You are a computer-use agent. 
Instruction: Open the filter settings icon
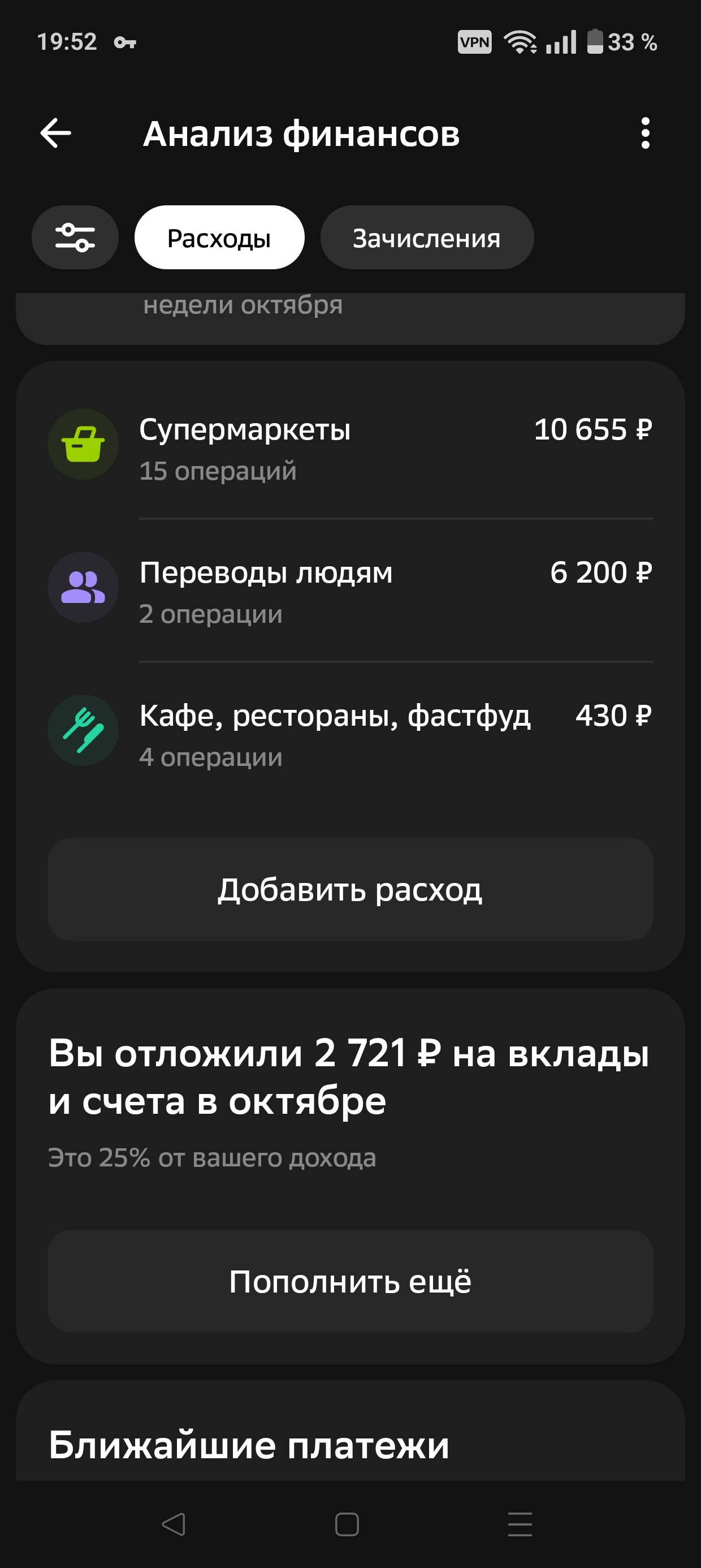[x=75, y=238]
